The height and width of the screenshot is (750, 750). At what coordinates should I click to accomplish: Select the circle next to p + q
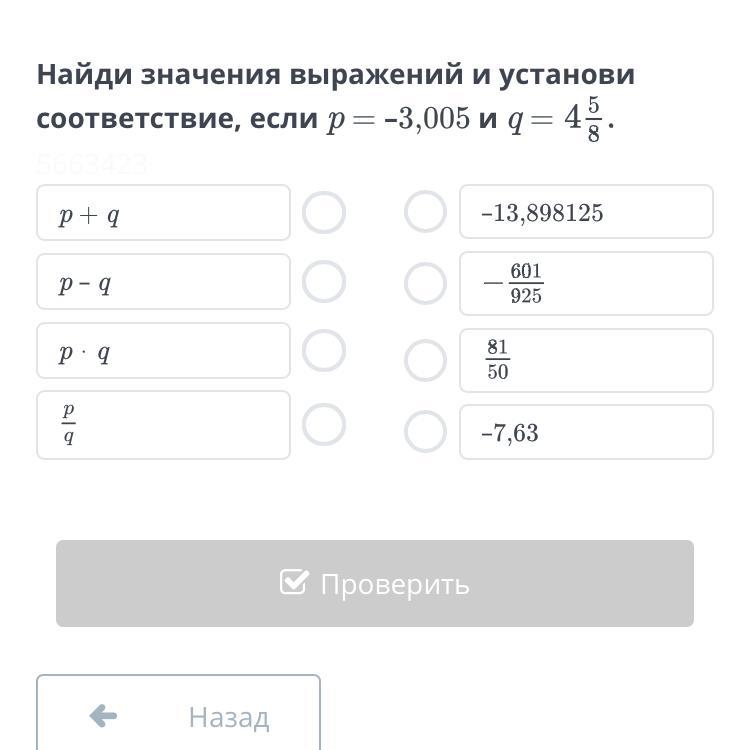[324, 212]
